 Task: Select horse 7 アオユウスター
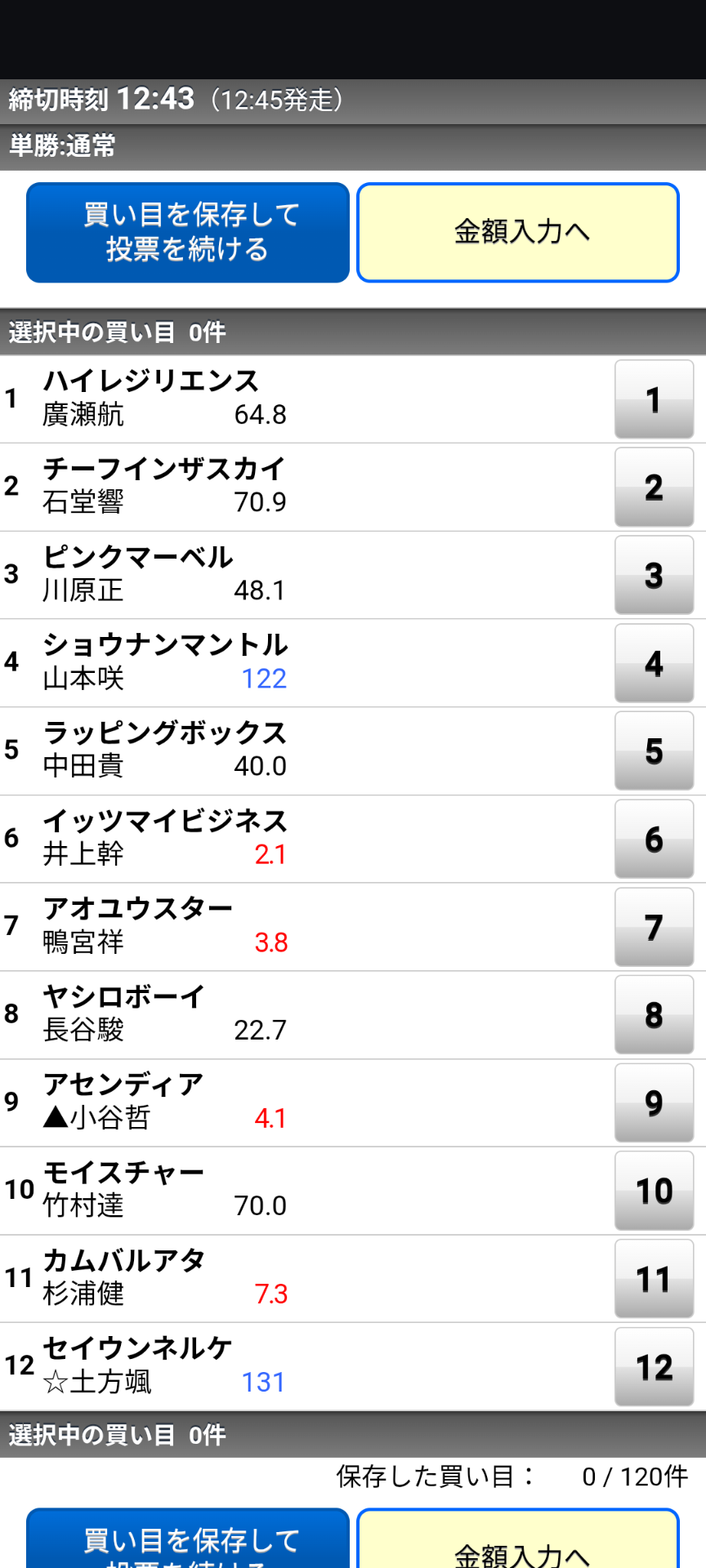click(654, 928)
